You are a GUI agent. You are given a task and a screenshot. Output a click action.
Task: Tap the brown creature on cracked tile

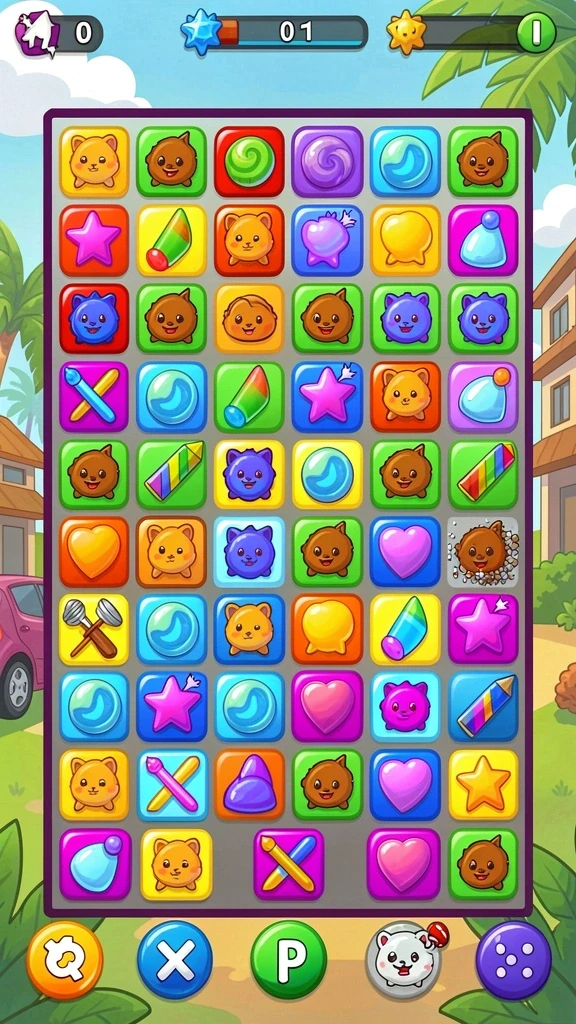coord(483,552)
